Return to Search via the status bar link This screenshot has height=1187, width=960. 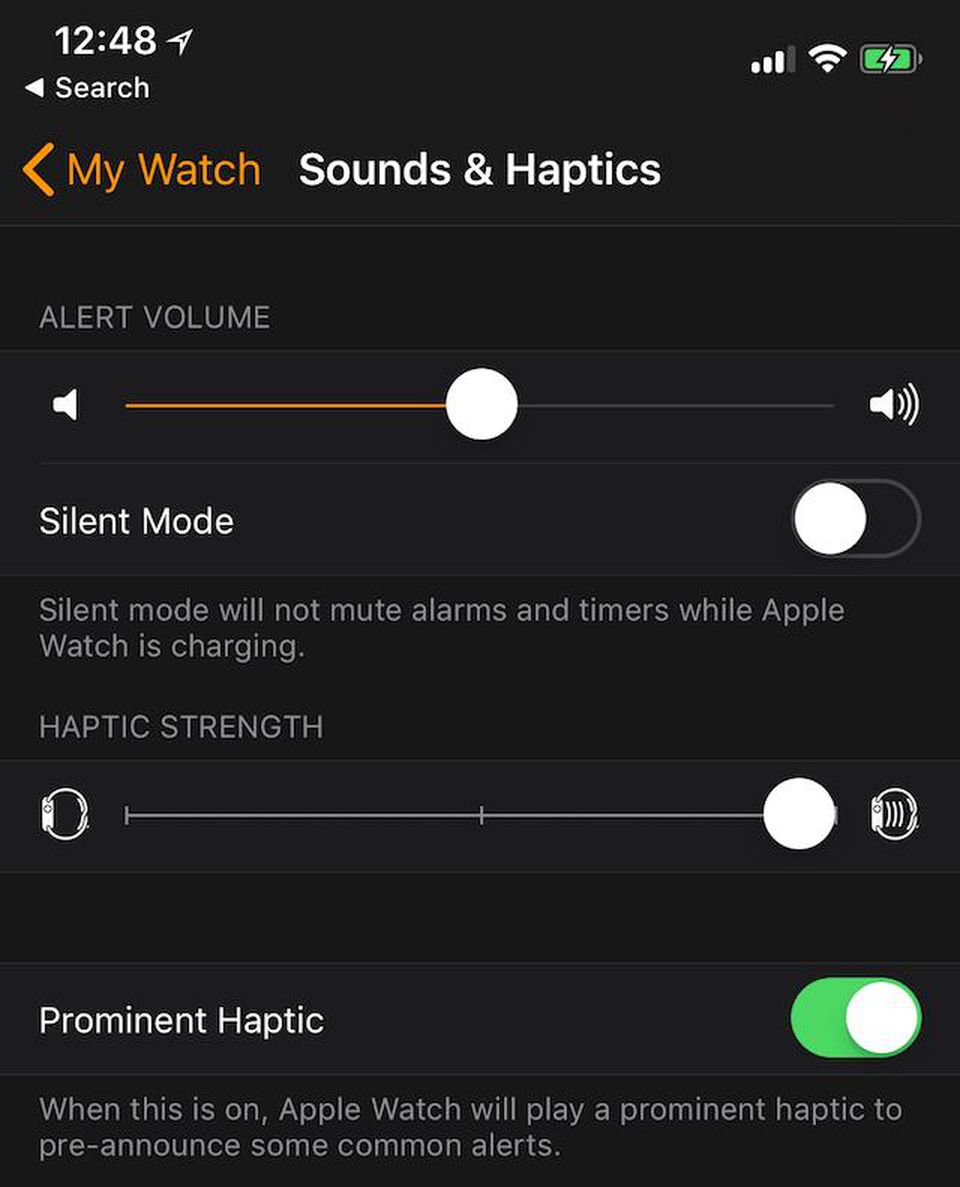[x=88, y=88]
